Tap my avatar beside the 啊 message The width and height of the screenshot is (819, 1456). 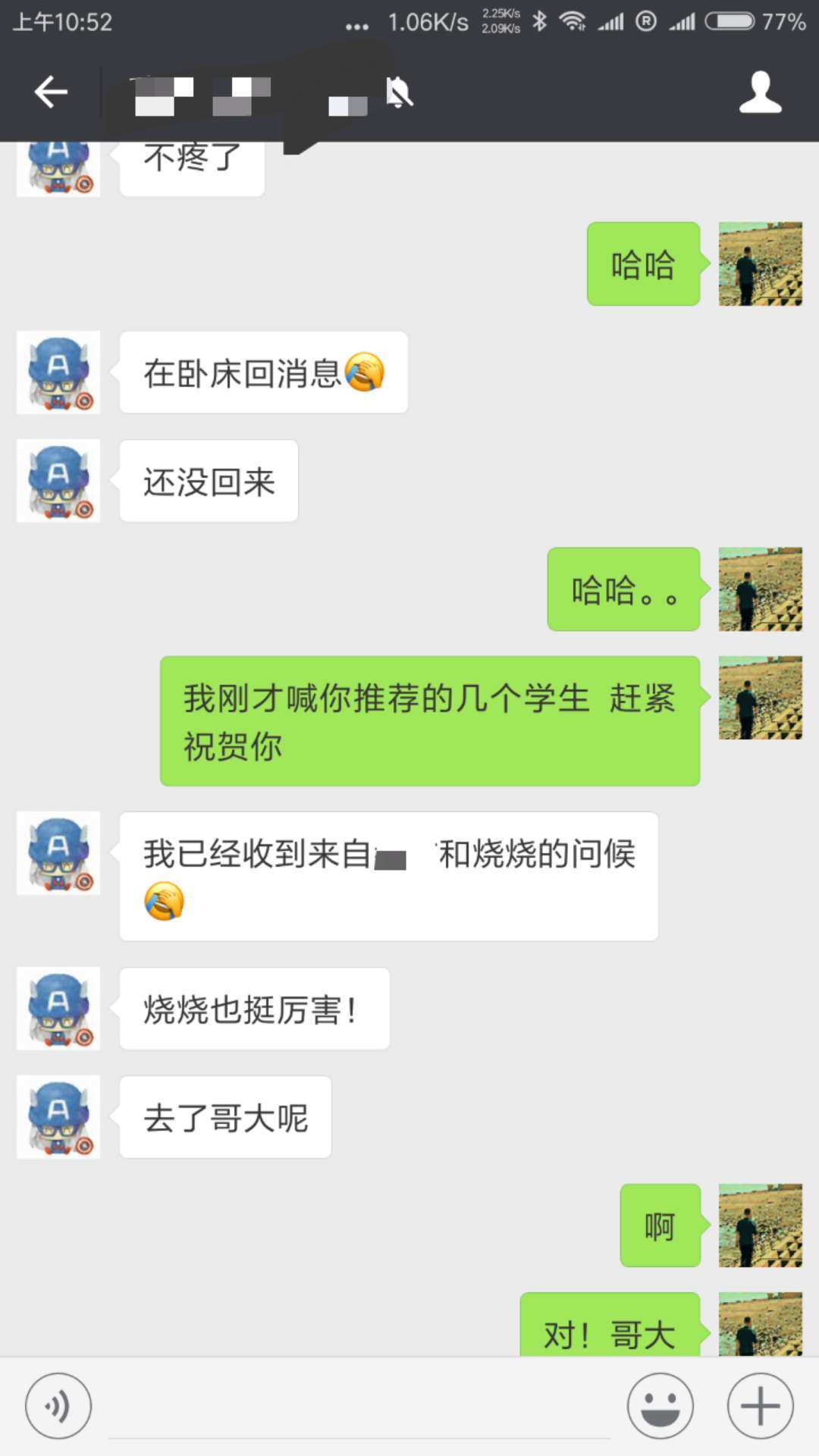point(760,1225)
